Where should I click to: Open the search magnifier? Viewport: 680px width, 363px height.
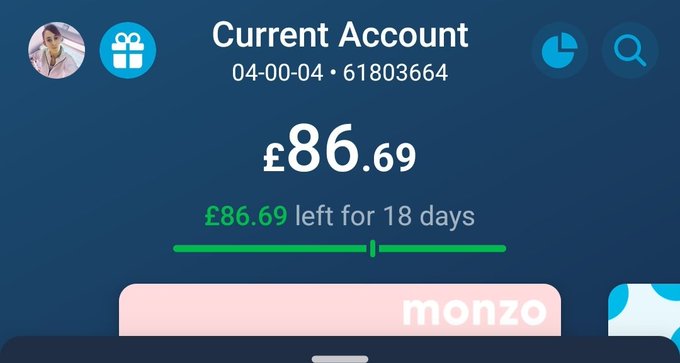pos(630,50)
